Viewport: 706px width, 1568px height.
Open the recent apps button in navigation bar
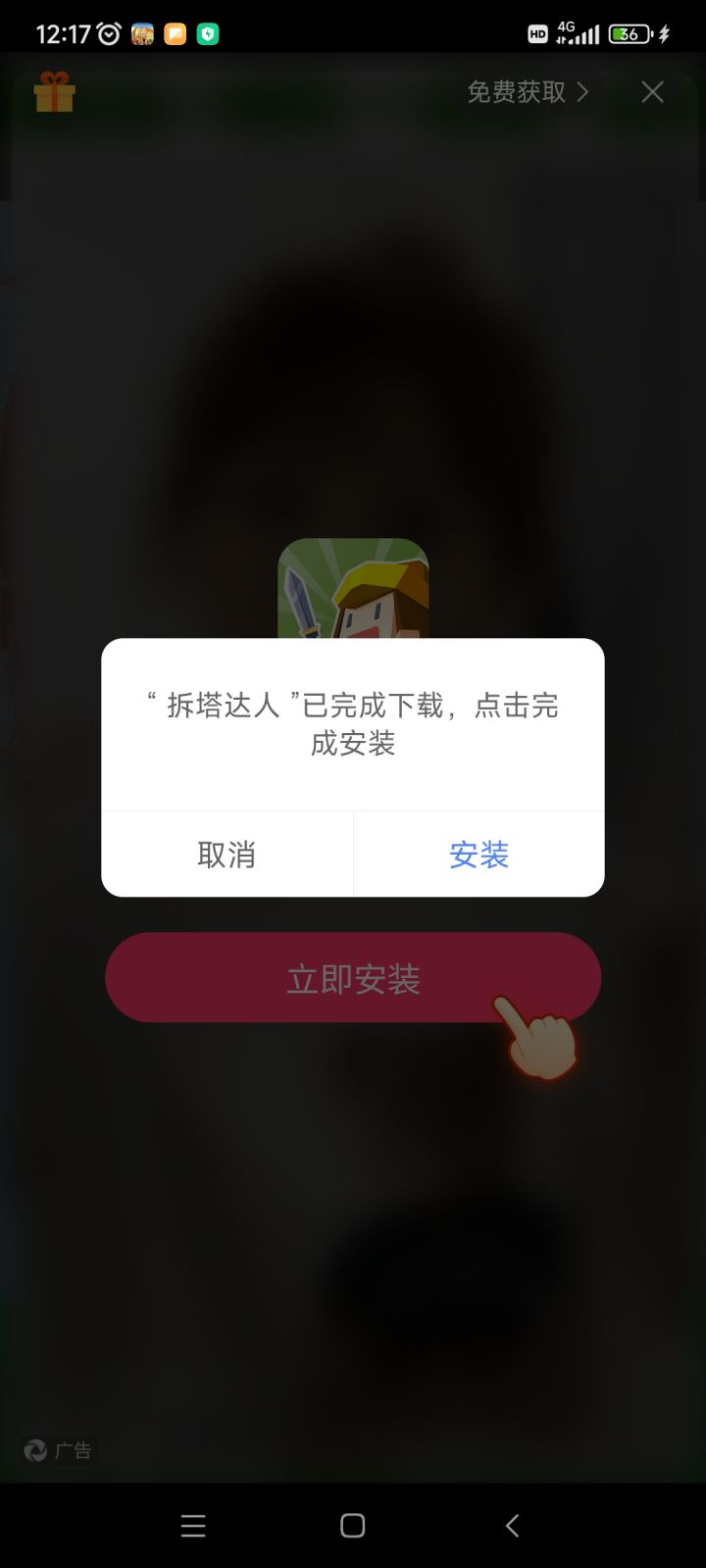click(x=192, y=1525)
